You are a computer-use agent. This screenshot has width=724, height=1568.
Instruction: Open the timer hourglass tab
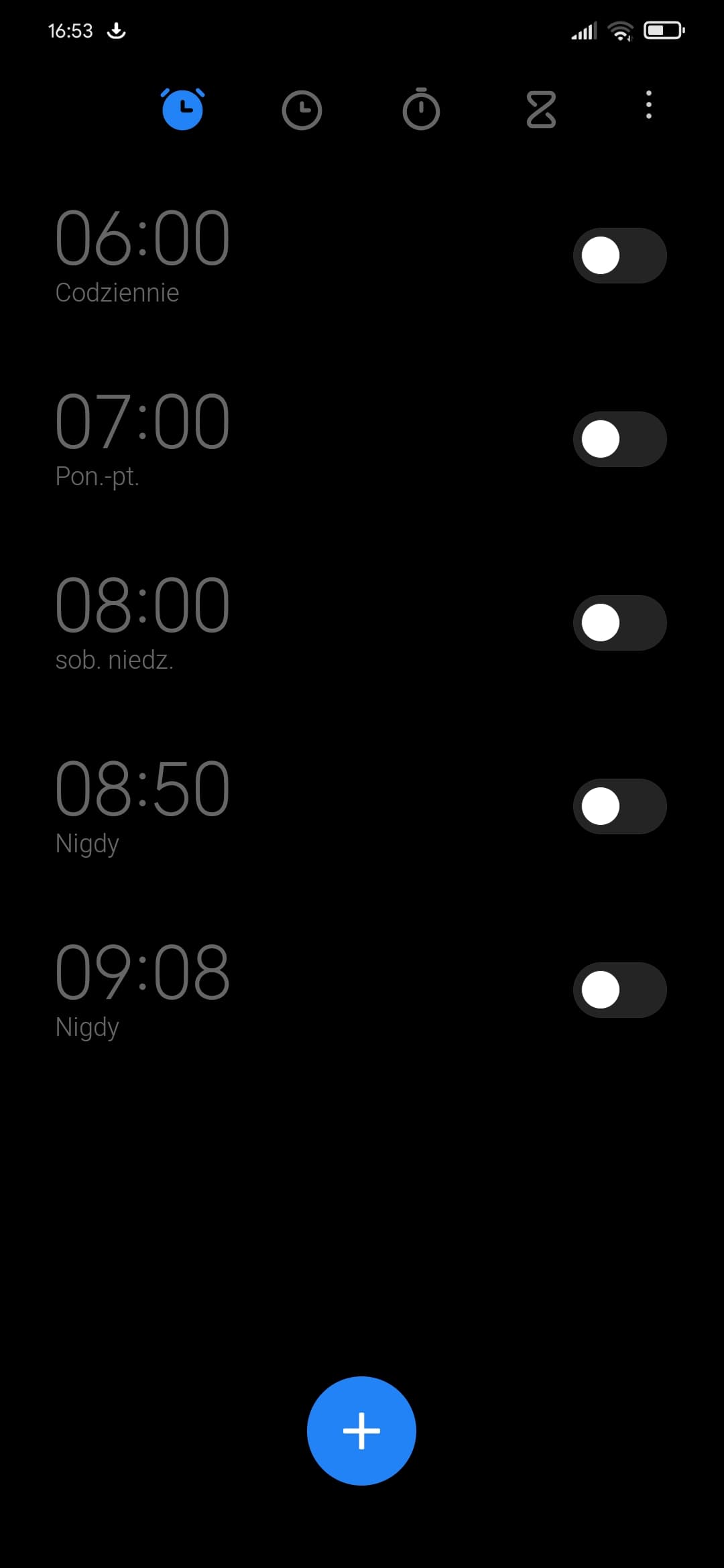pos(541,109)
